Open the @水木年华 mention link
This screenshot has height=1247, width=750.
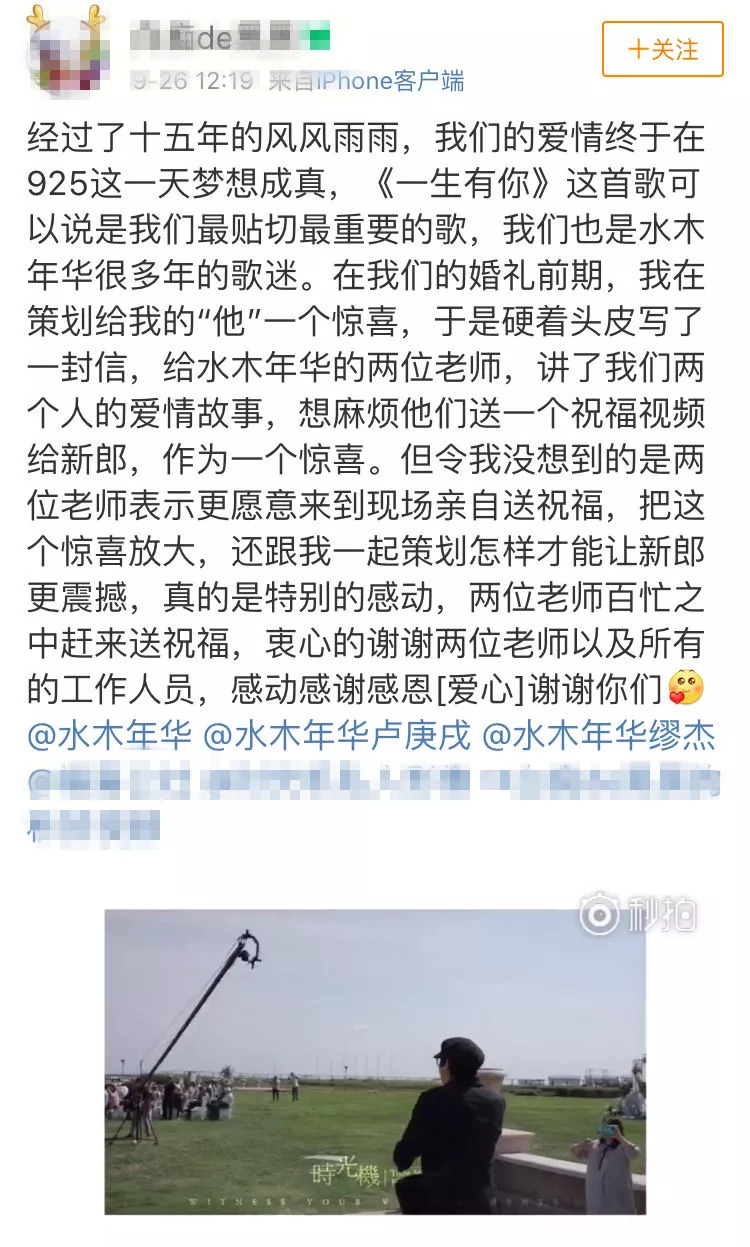[109, 737]
